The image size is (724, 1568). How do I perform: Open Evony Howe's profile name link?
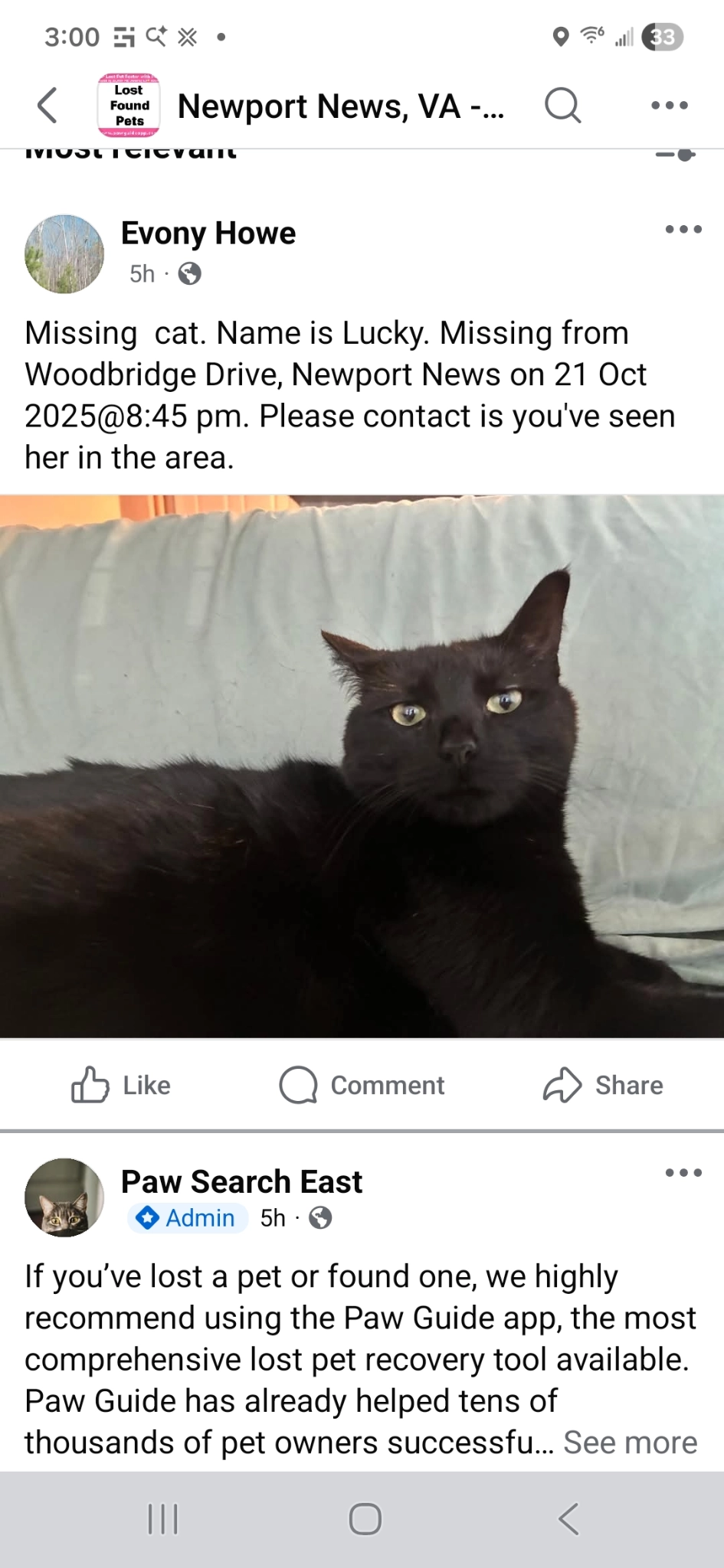coord(208,233)
